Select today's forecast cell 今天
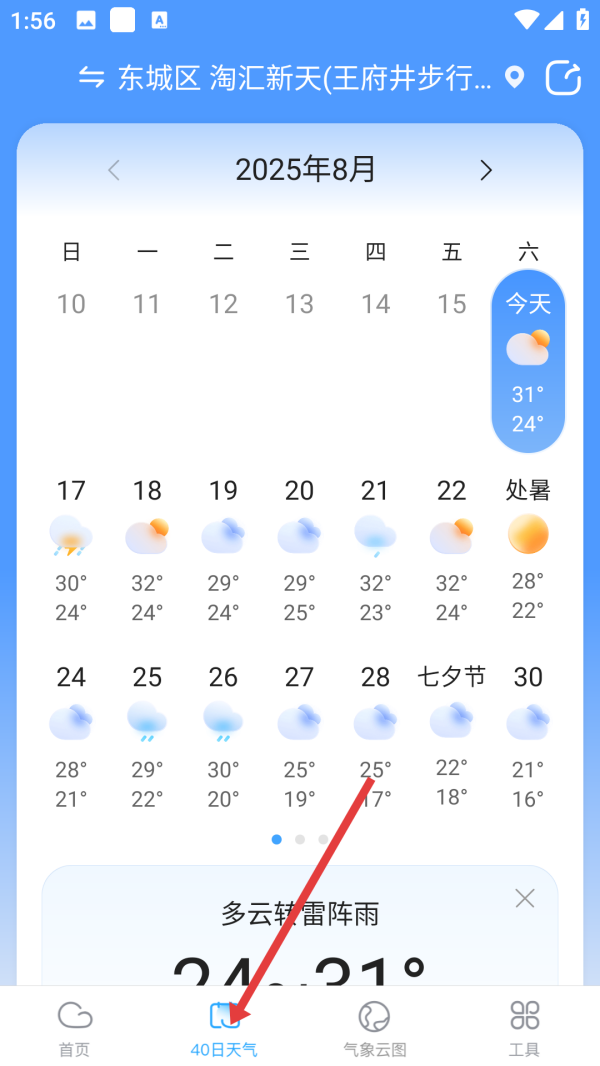 pos(528,360)
